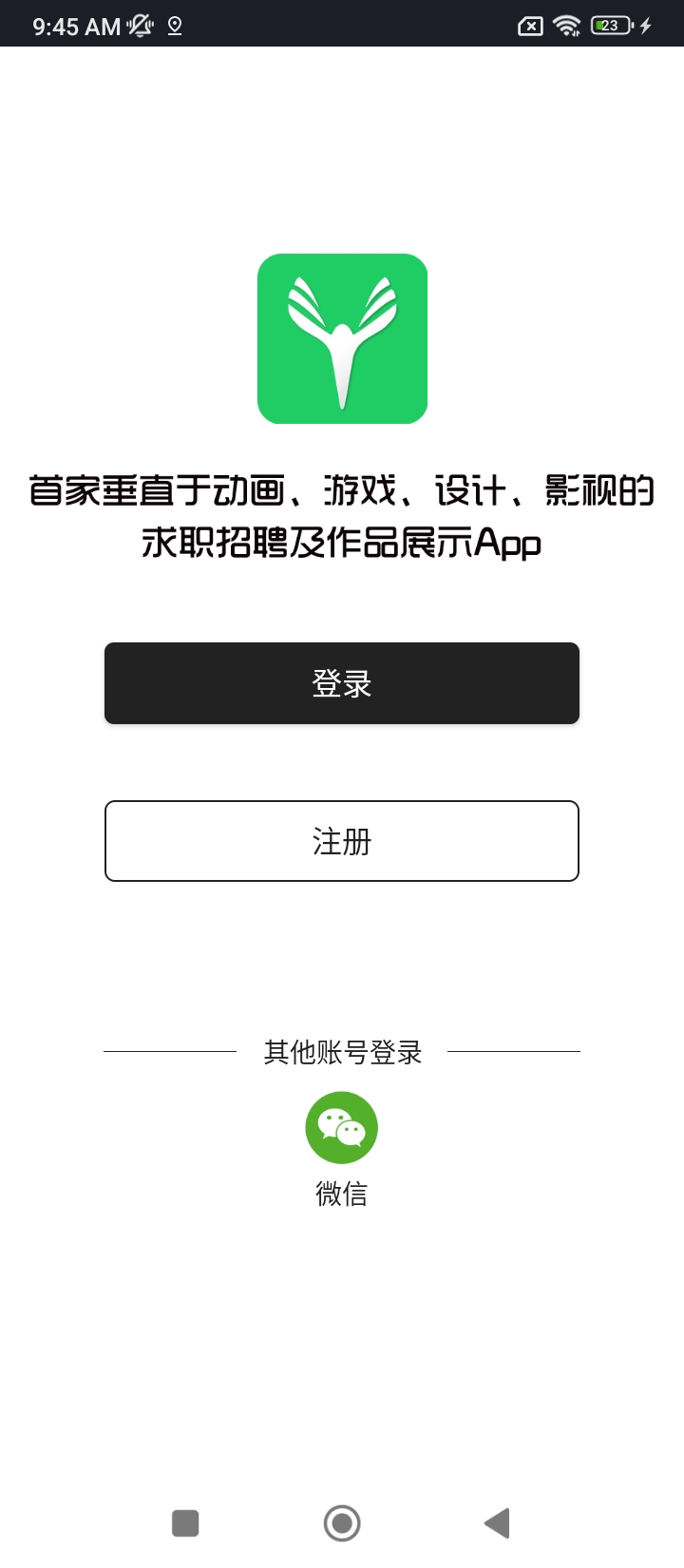Return to home via the system home button
The image size is (684, 1568).
[x=342, y=1523]
